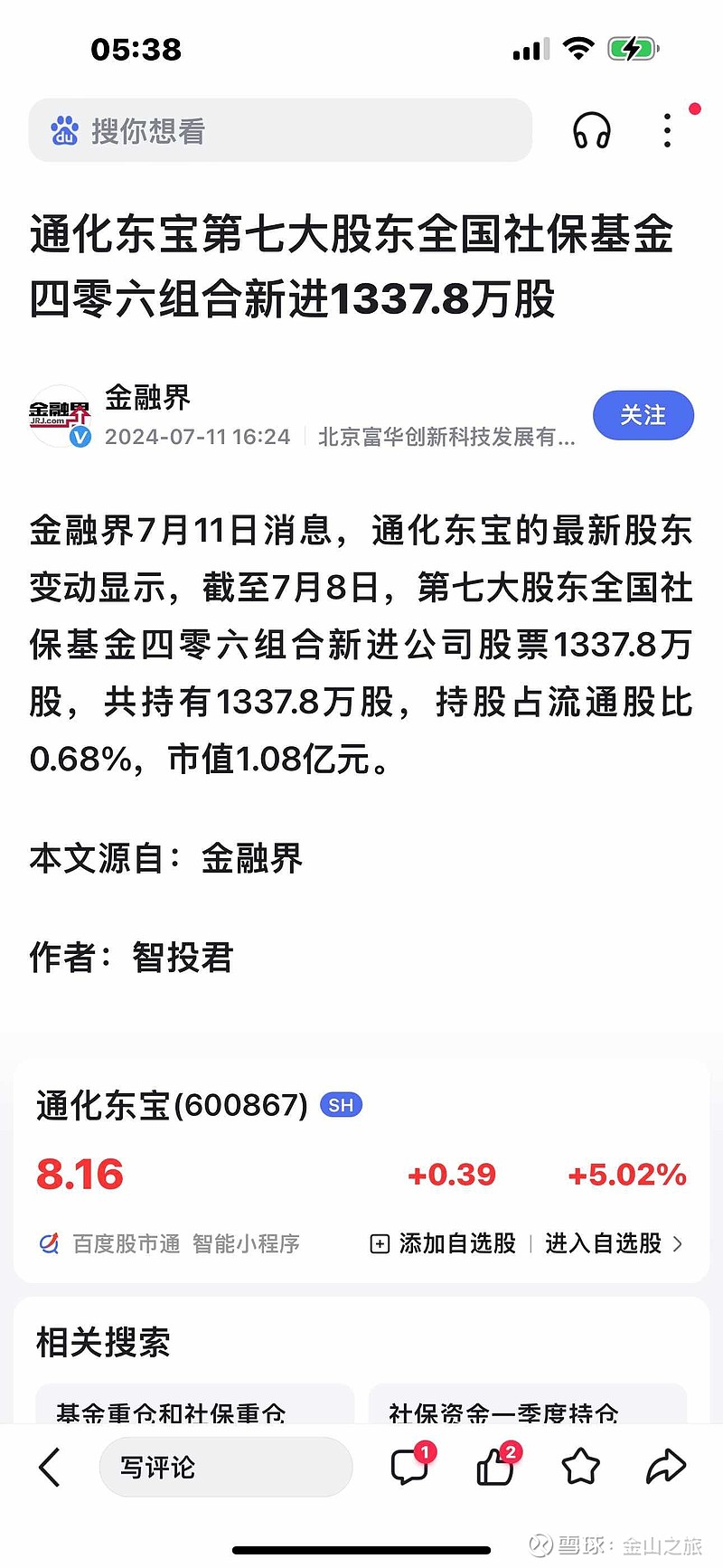Favorite this article with the star
This screenshot has width=723, height=1568.
pyautogui.click(x=581, y=1467)
